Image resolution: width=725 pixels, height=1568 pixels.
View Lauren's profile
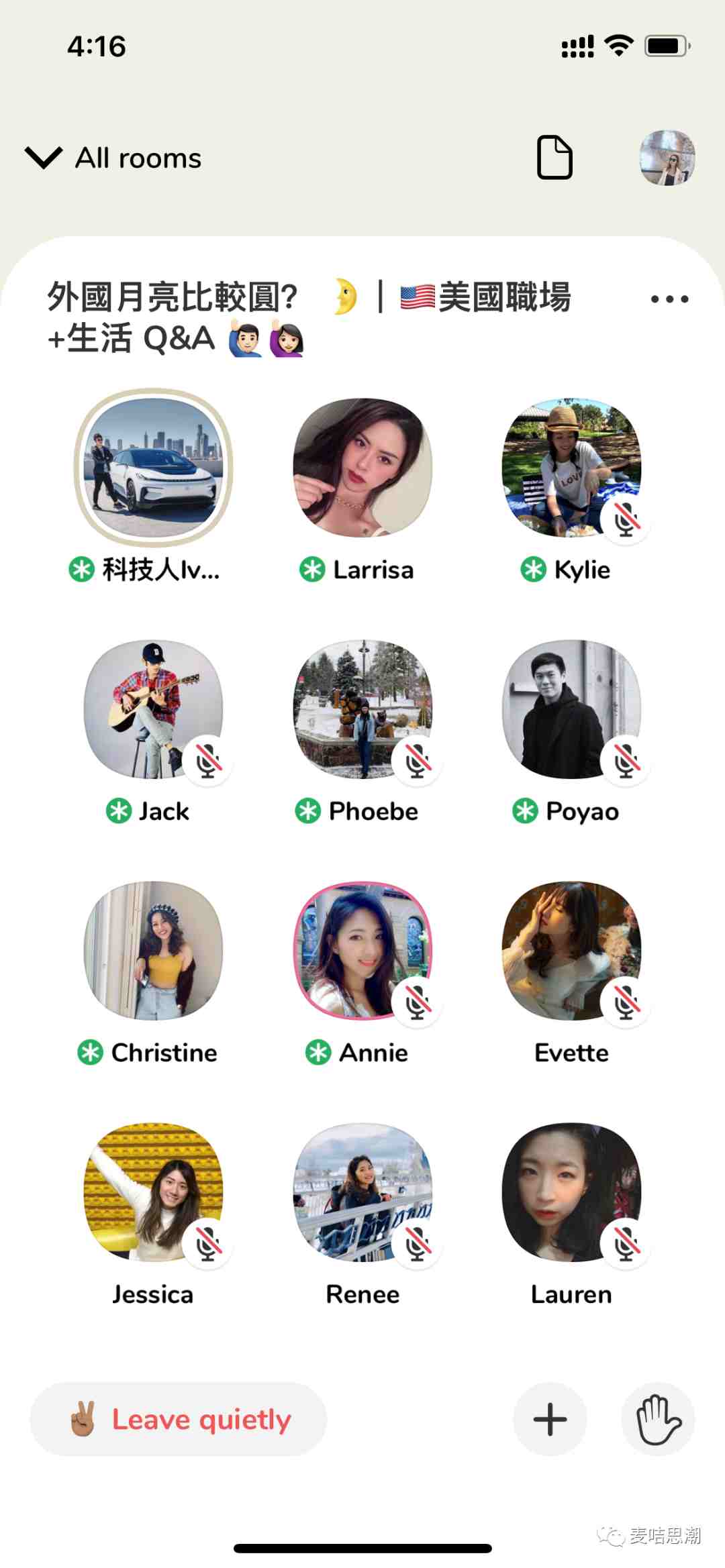tap(571, 1192)
